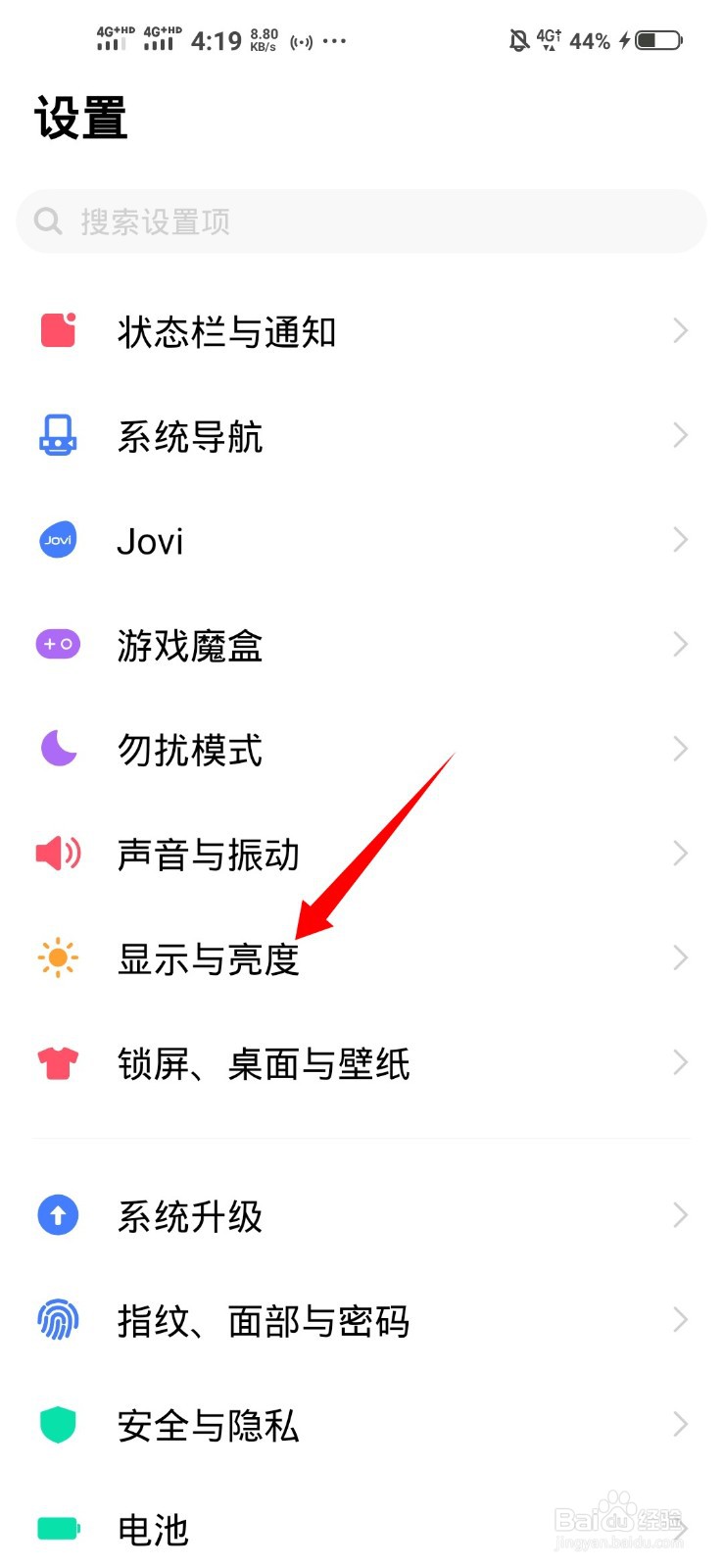Open 系统升级
The height and width of the screenshot is (1568, 723).
(x=361, y=1216)
